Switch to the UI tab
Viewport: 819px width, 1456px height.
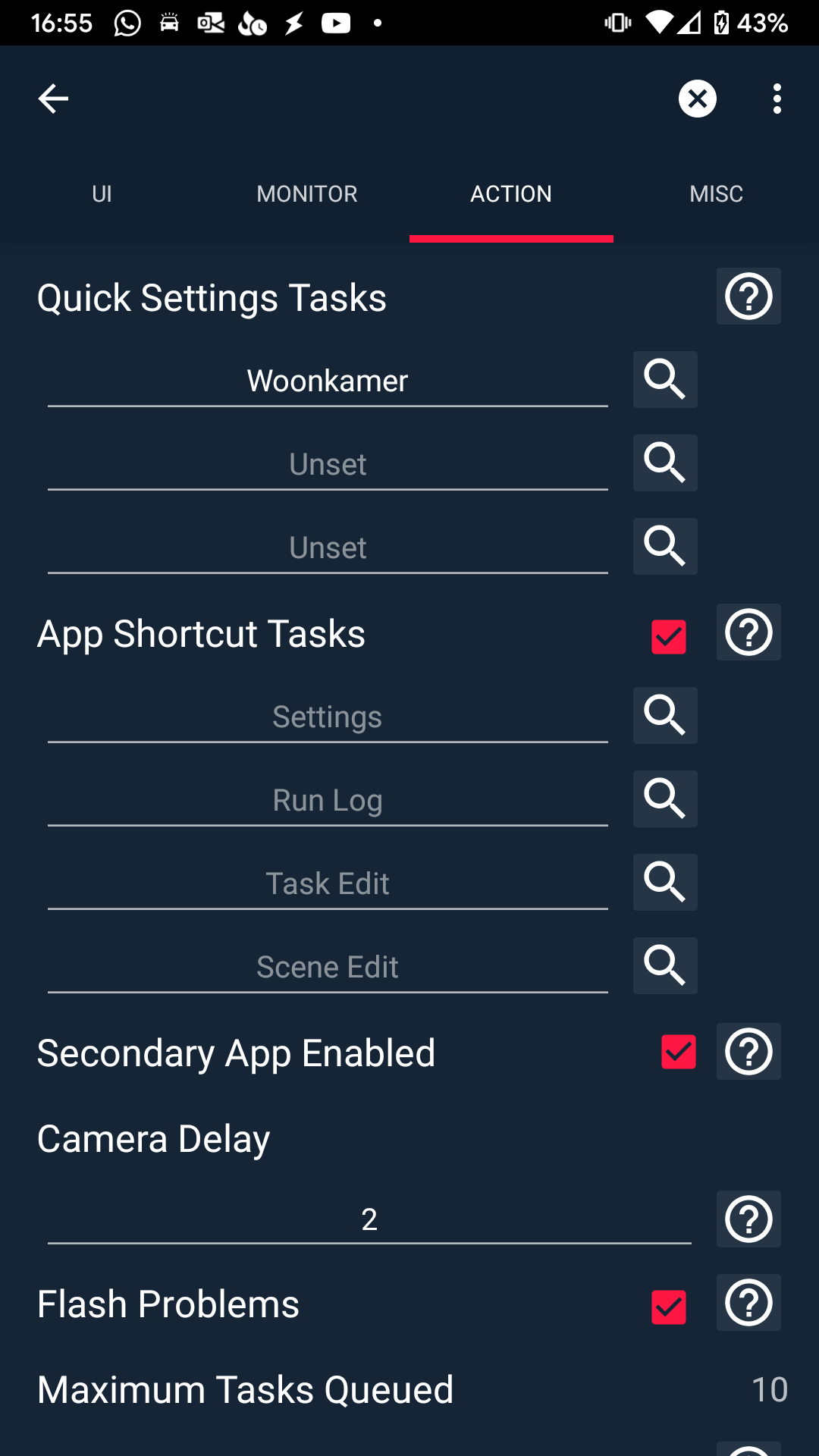click(x=102, y=193)
